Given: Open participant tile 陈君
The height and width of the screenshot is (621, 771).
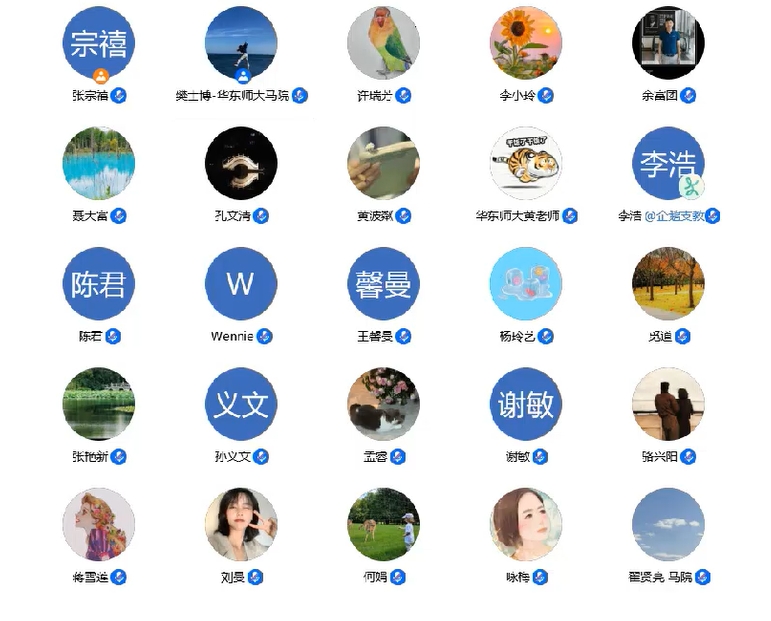Looking at the screenshot, I should click(98, 284).
